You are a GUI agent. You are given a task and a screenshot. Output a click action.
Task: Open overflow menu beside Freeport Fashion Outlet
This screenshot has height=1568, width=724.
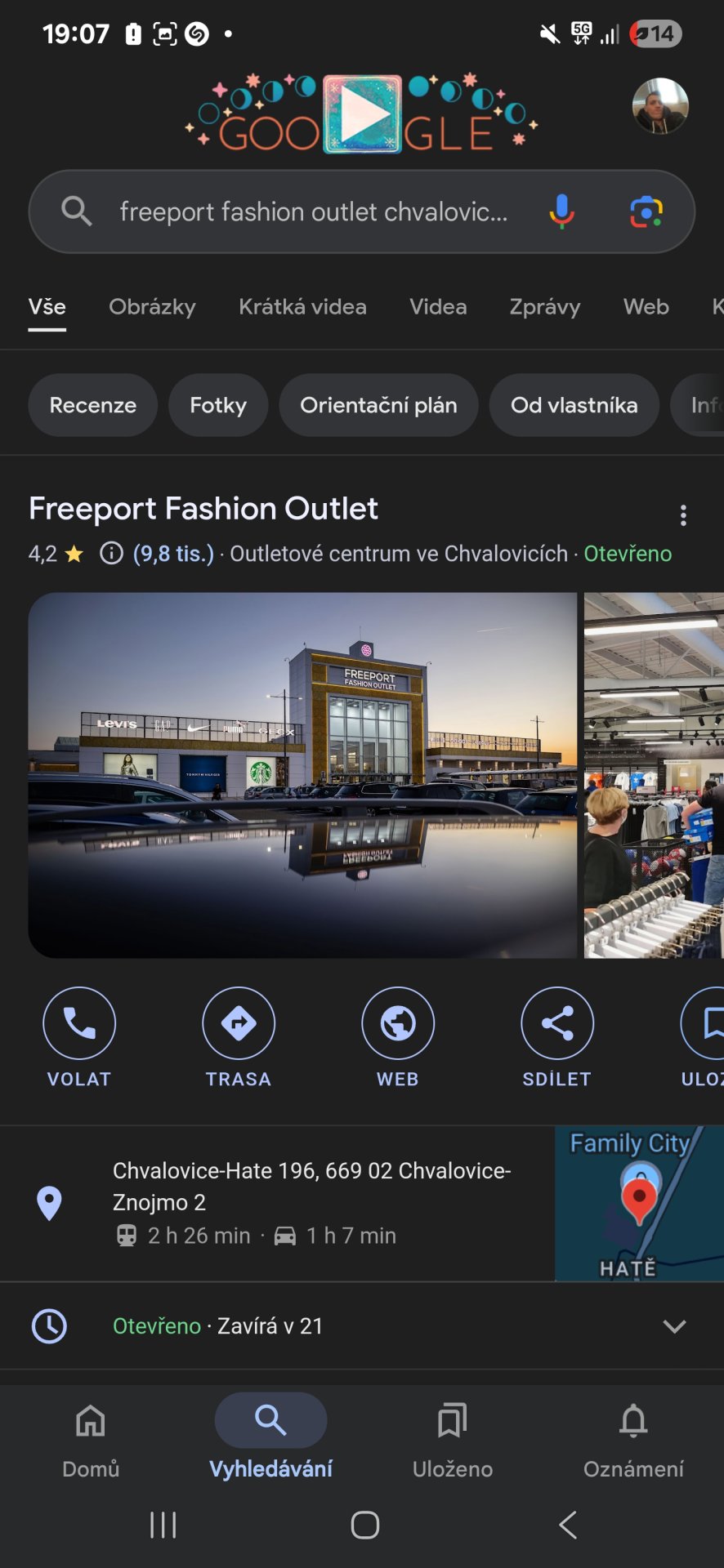tap(683, 514)
